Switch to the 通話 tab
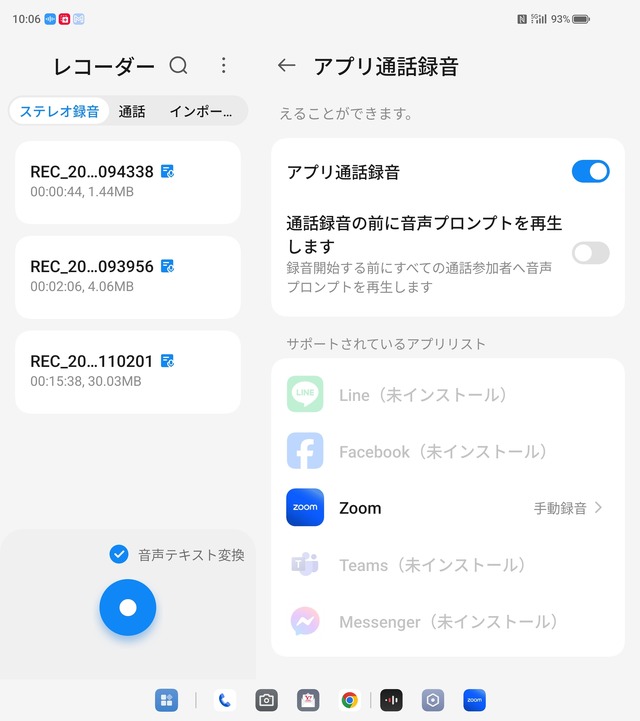 [x=132, y=111]
